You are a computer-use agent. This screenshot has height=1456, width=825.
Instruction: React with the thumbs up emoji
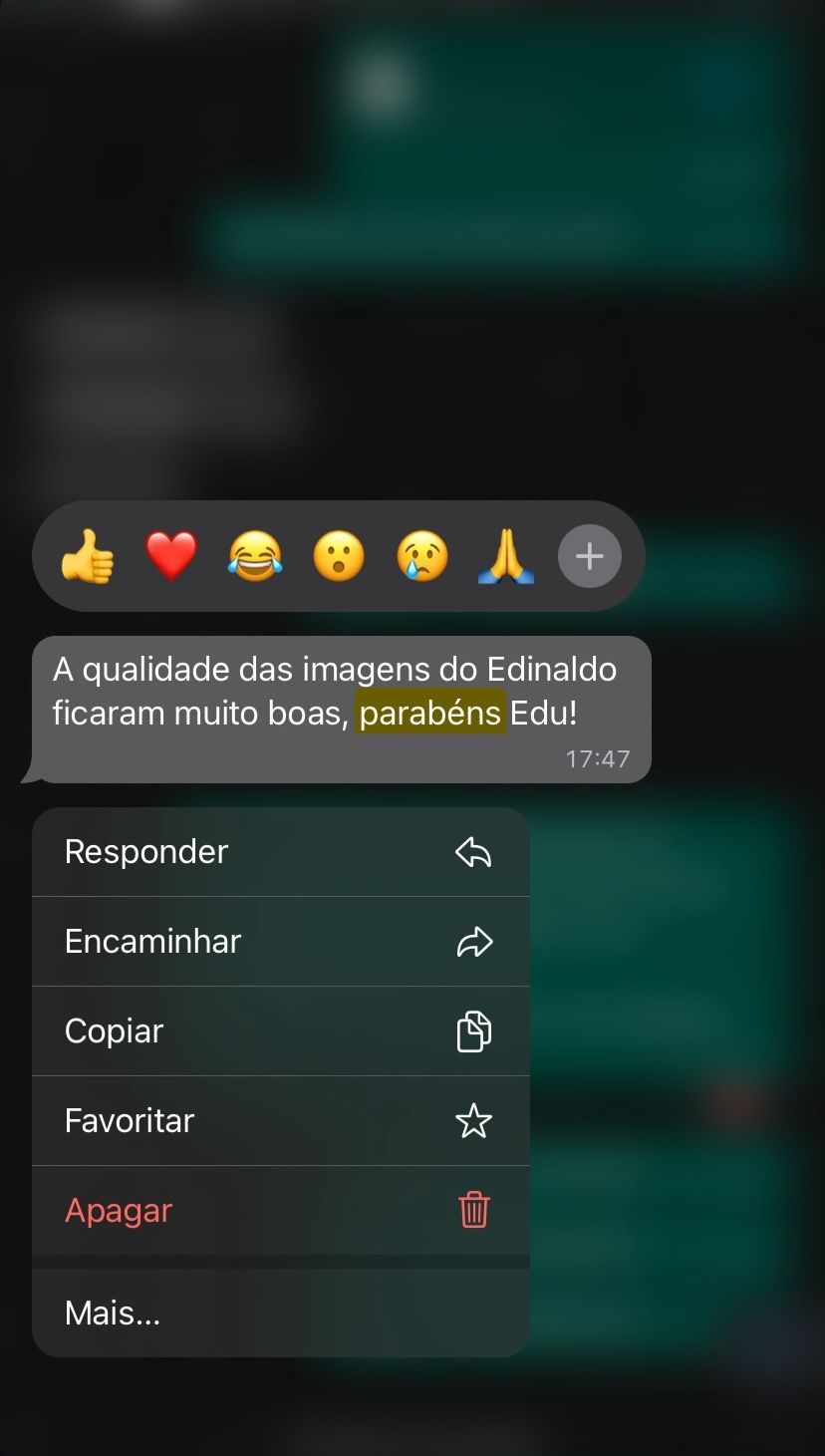click(88, 556)
